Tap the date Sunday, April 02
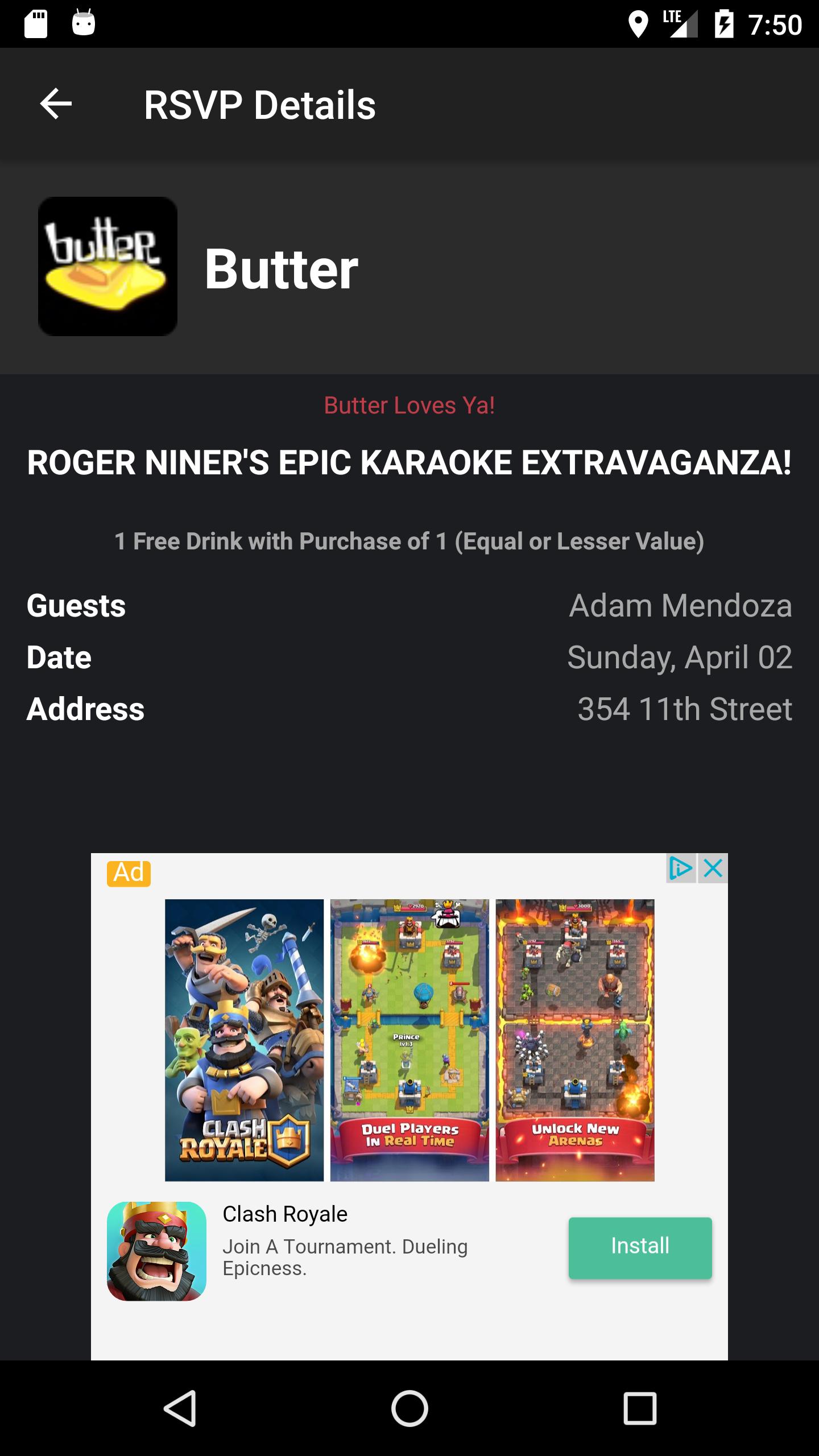Screen dimensions: 819x1456 tap(680, 657)
